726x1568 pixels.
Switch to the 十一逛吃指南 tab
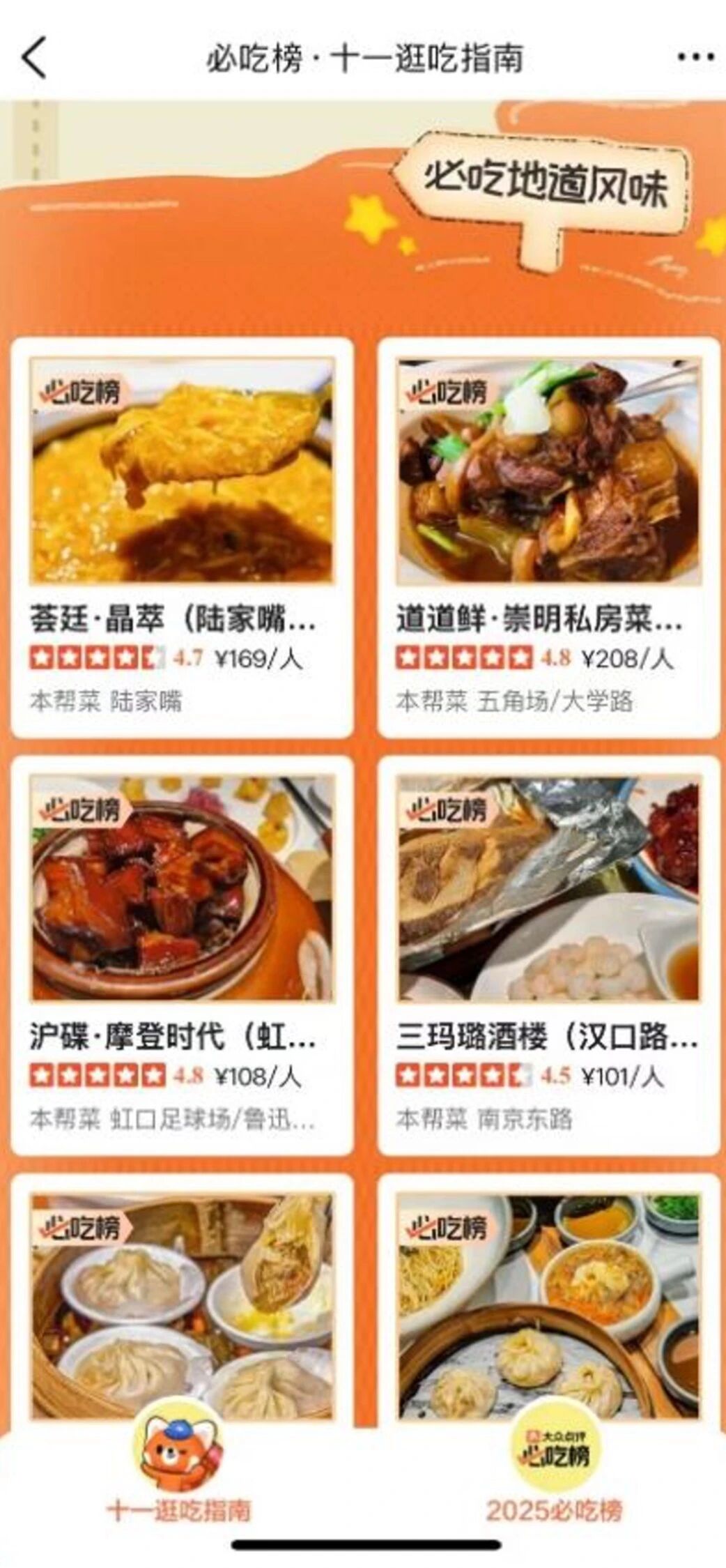tap(179, 1471)
